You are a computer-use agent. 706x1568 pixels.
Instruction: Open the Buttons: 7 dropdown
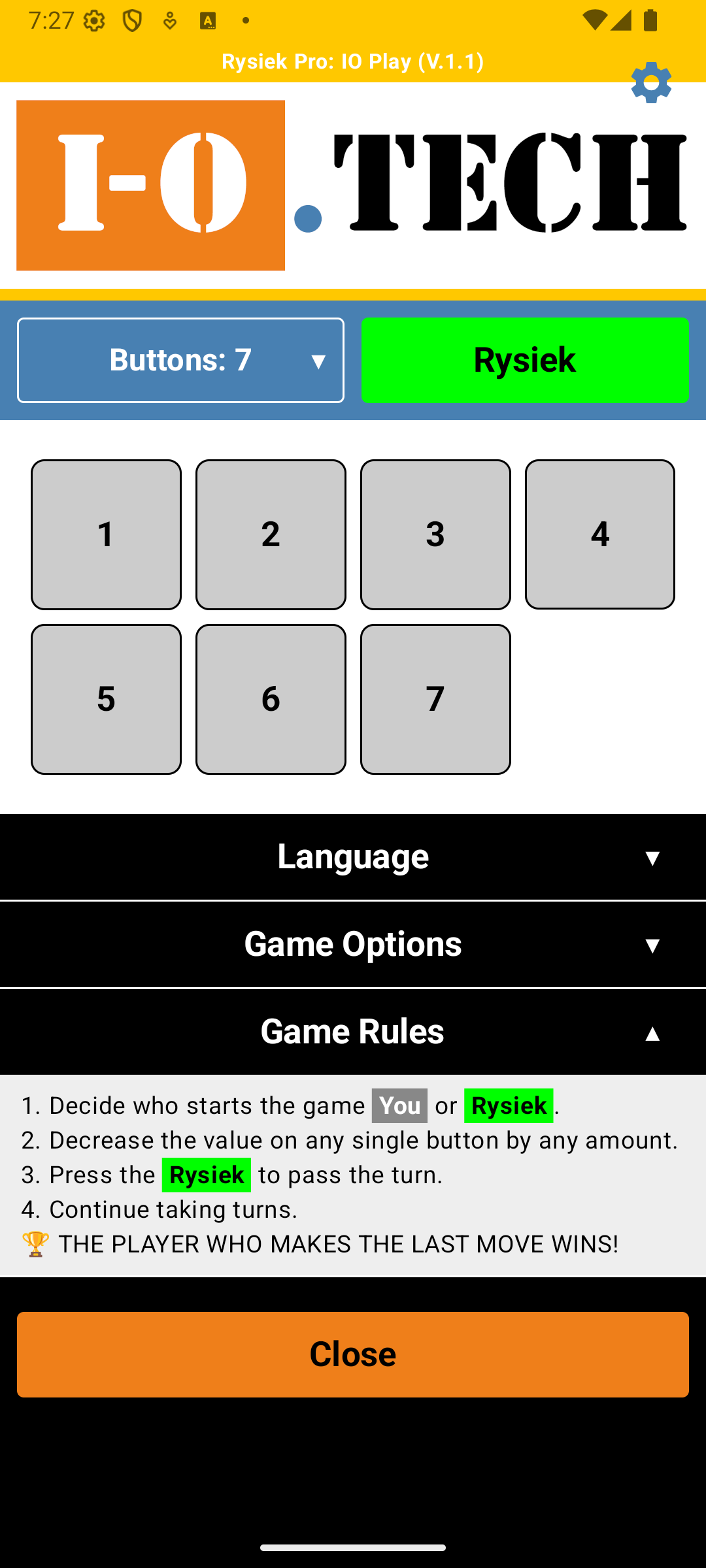pyautogui.click(x=180, y=360)
